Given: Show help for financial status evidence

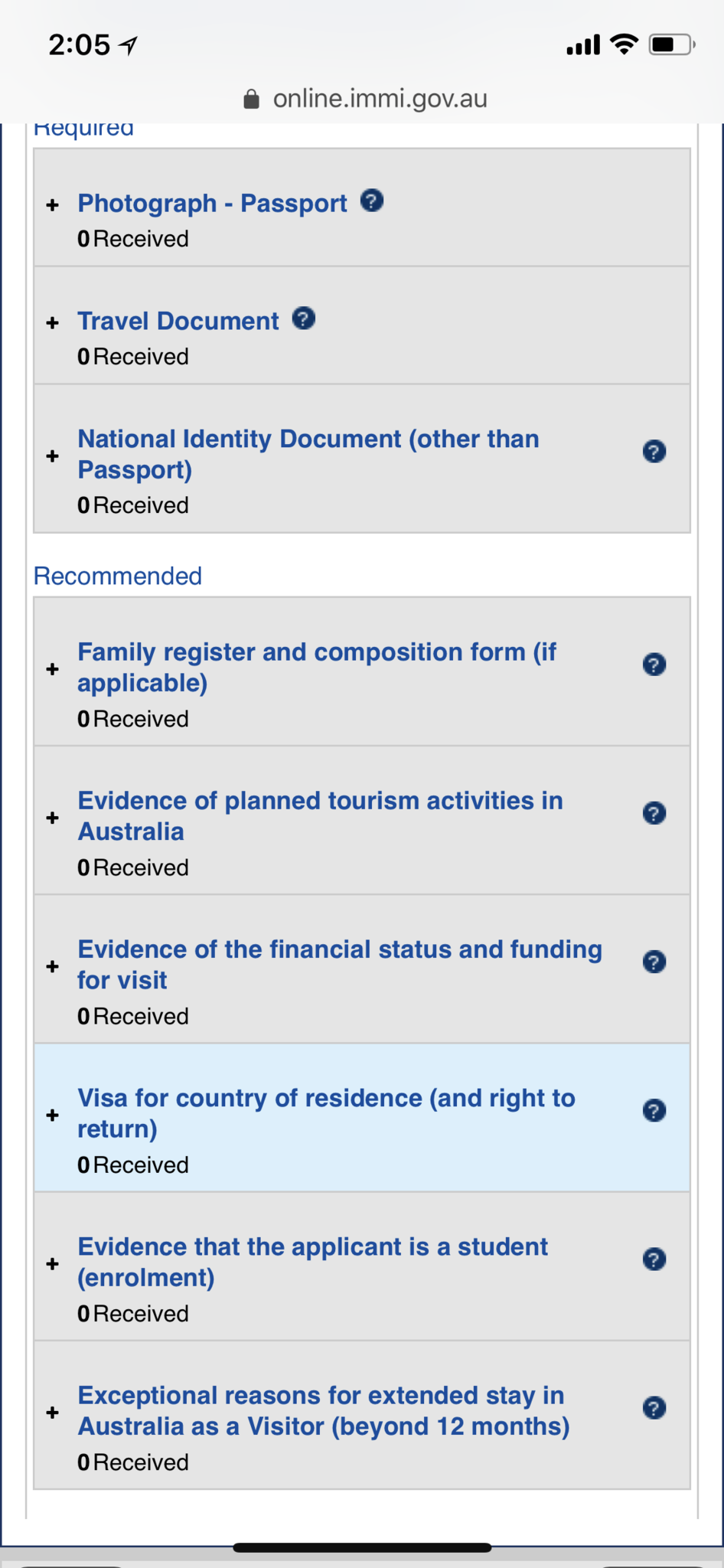Looking at the screenshot, I should coord(654,962).
